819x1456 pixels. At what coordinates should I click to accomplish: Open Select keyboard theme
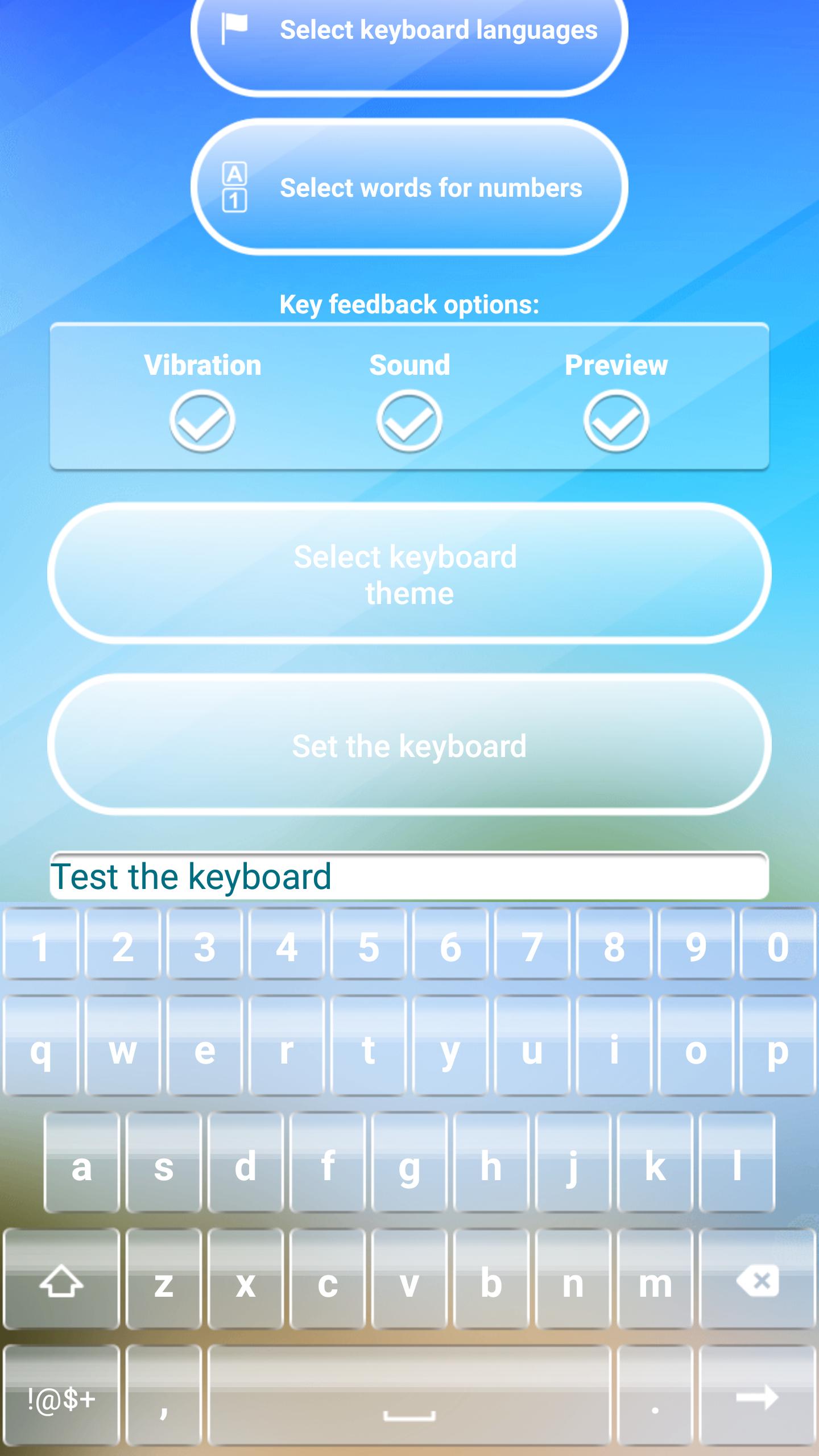[x=409, y=574]
